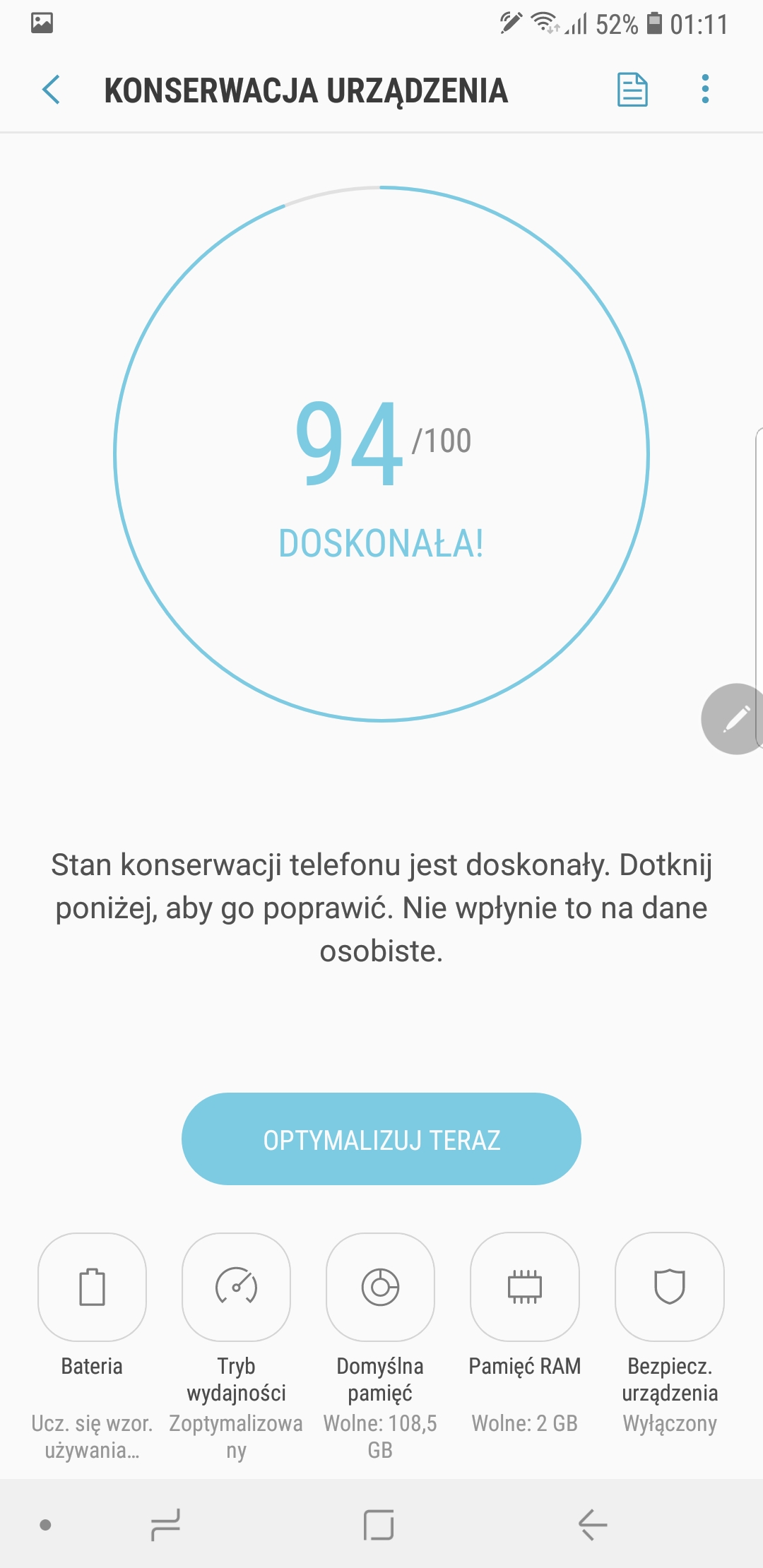
Task: Tap the floating pencil edit button
Action: click(733, 719)
